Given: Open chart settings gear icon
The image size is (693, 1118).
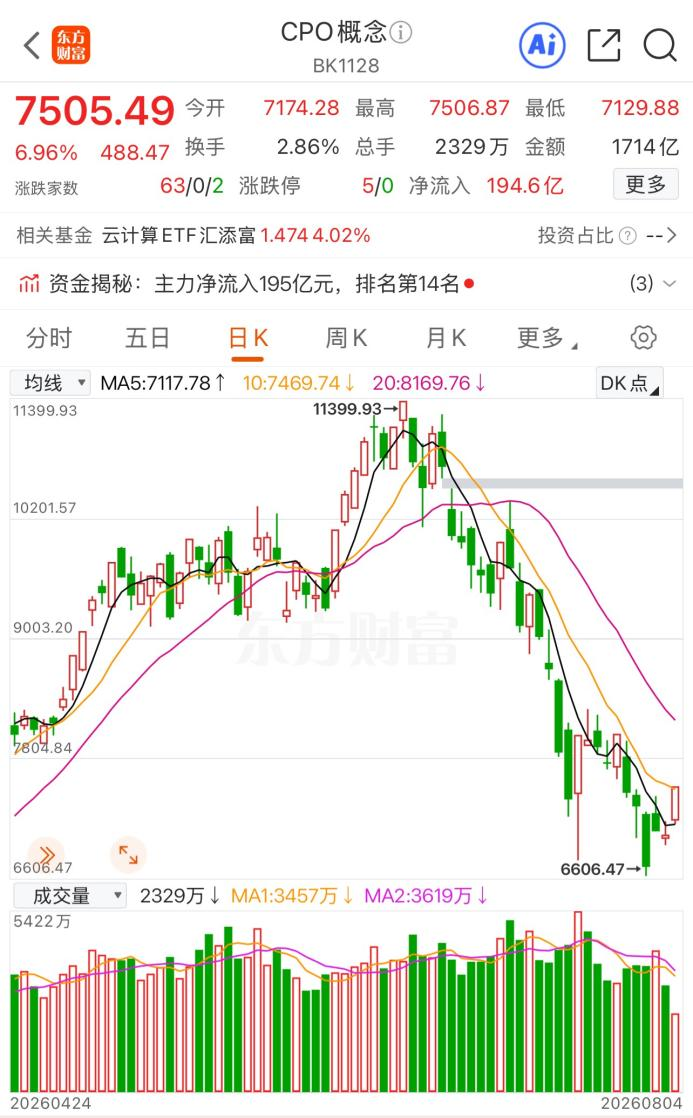Looking at the screenshot, I should [643, 338].
